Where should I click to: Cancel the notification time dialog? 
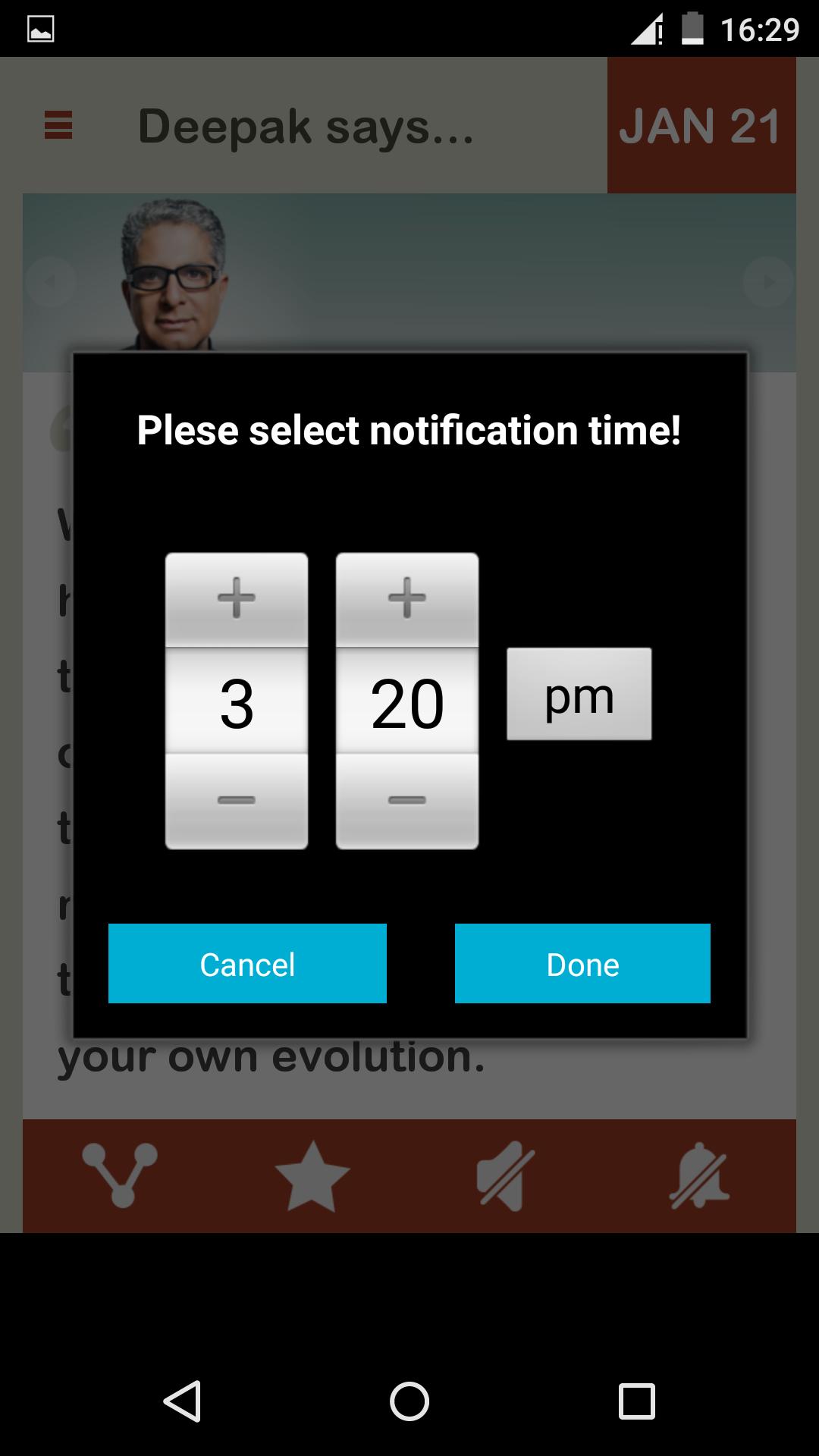point(247,963)
